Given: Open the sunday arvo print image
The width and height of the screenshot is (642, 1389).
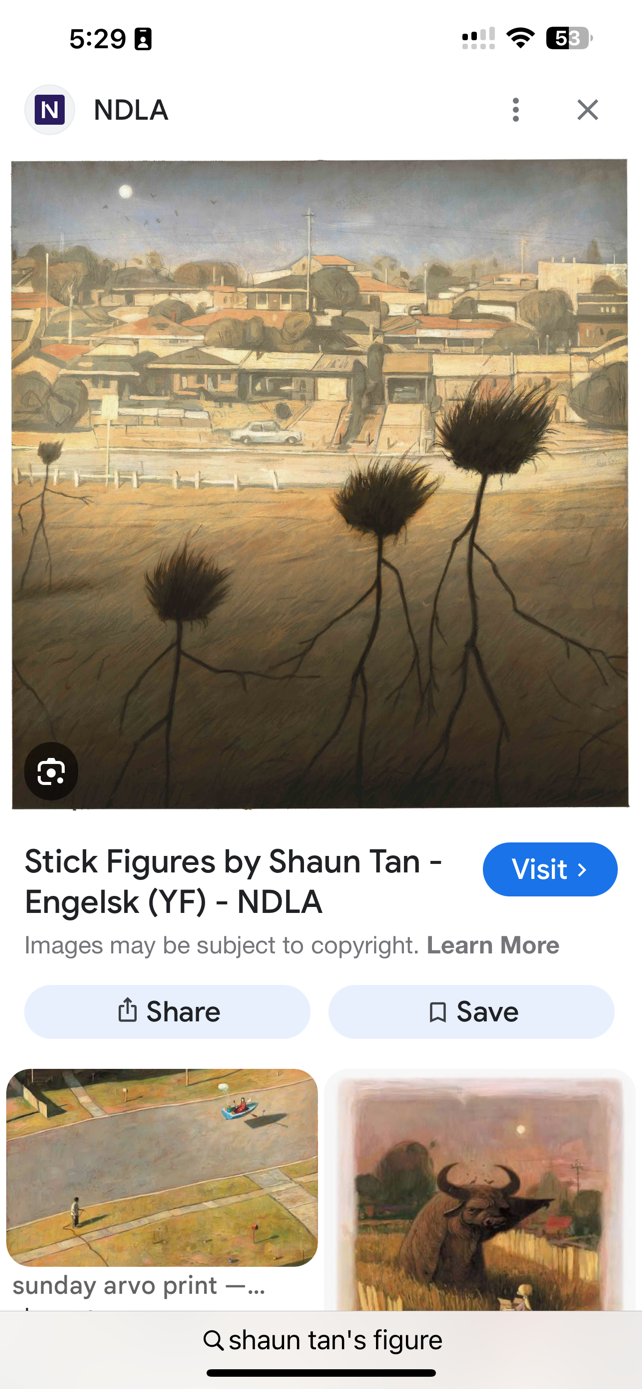Looking at the screenshot, I should coord(162,1167).
